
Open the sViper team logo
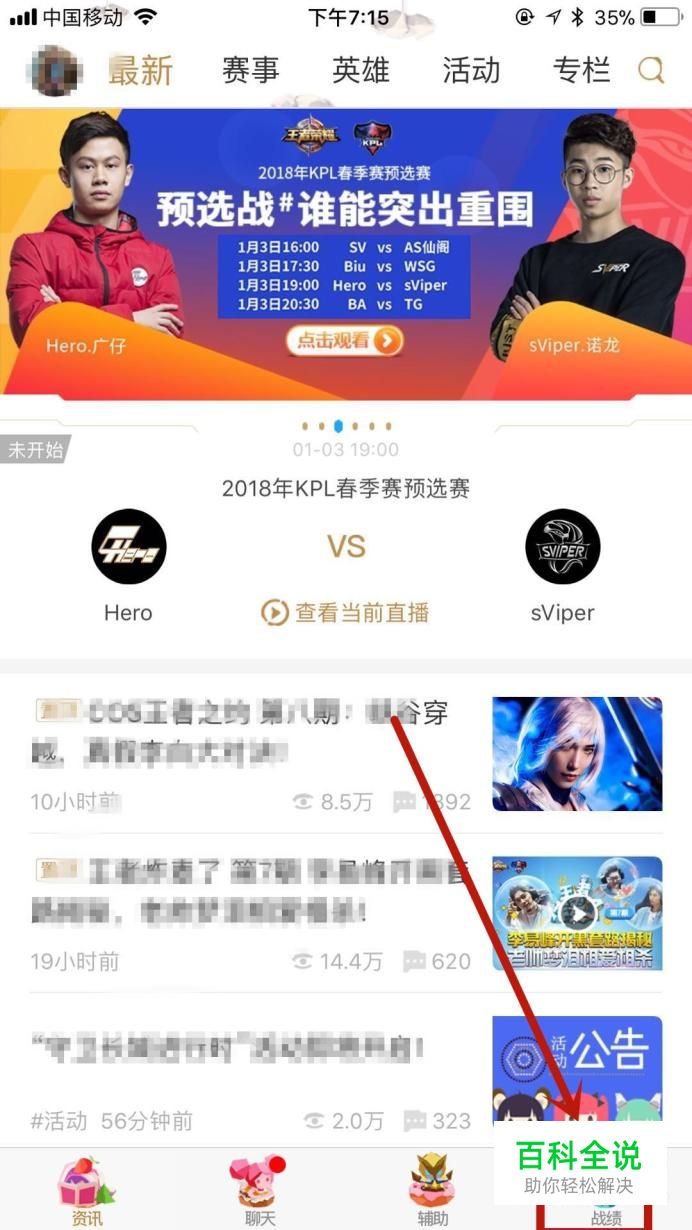562,547
